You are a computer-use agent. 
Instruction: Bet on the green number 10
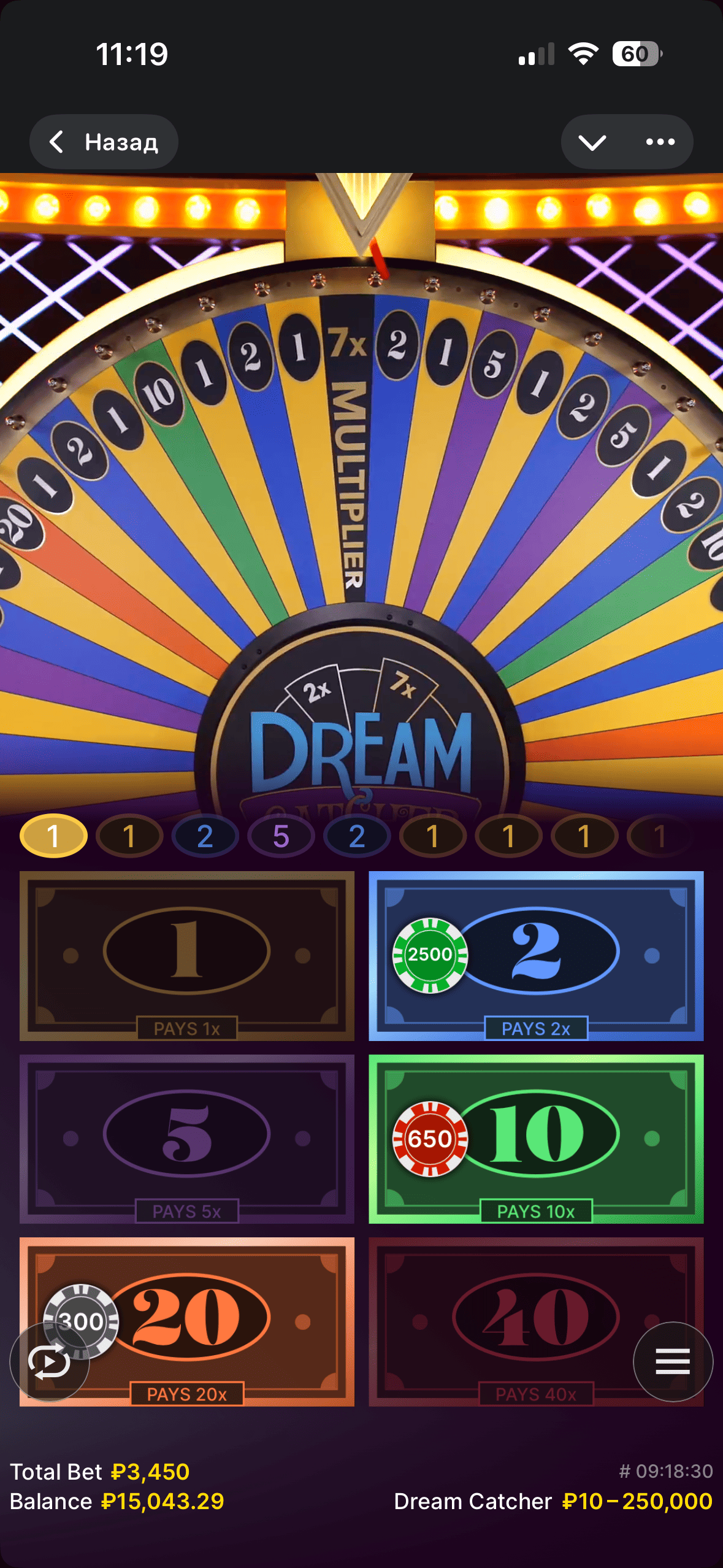coord(536,1138)
